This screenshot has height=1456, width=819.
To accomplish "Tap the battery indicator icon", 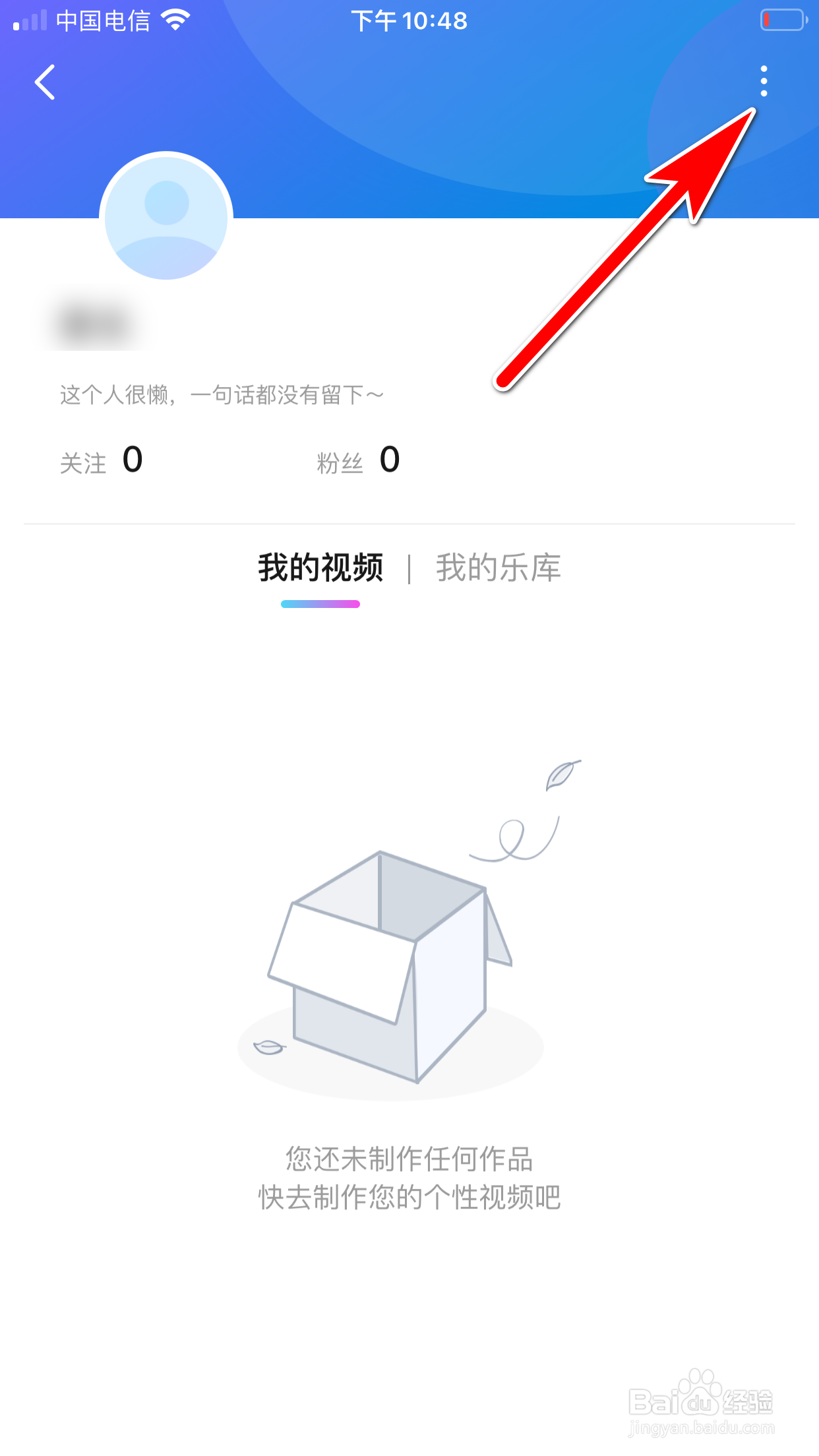I will [781, 20].
